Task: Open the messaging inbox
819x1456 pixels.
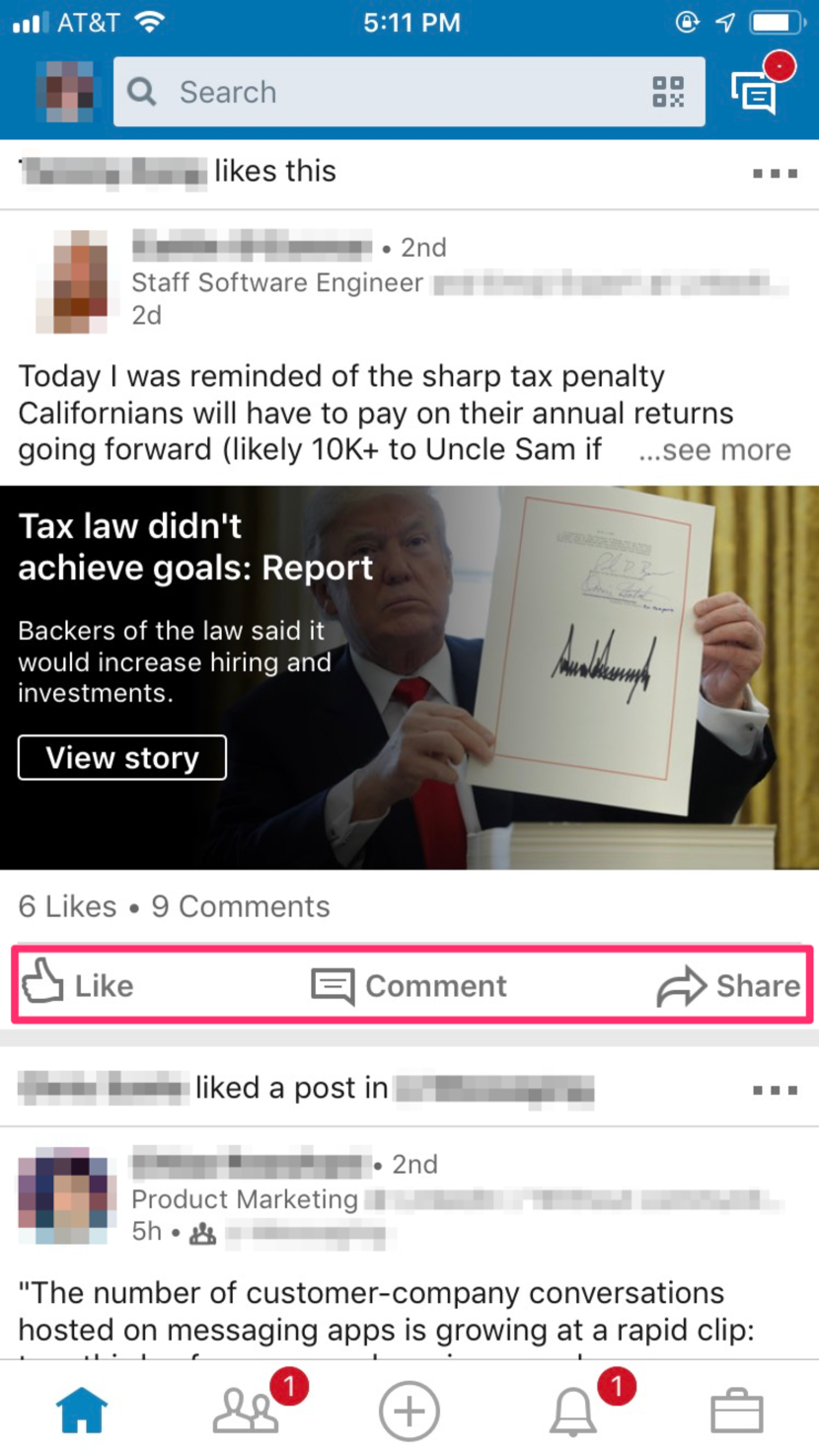Action: [x=756, y=91]
